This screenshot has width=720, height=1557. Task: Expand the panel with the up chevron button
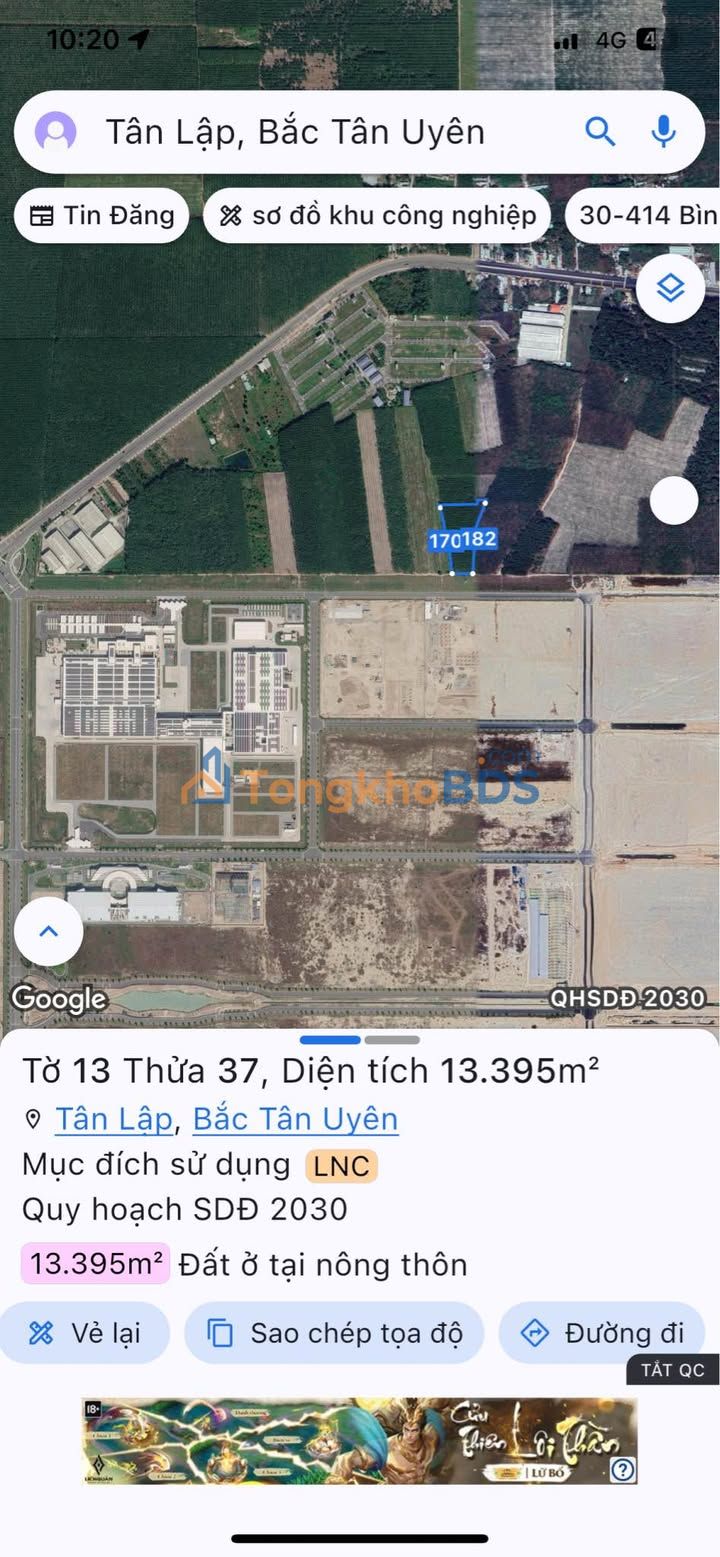(48, 931)
